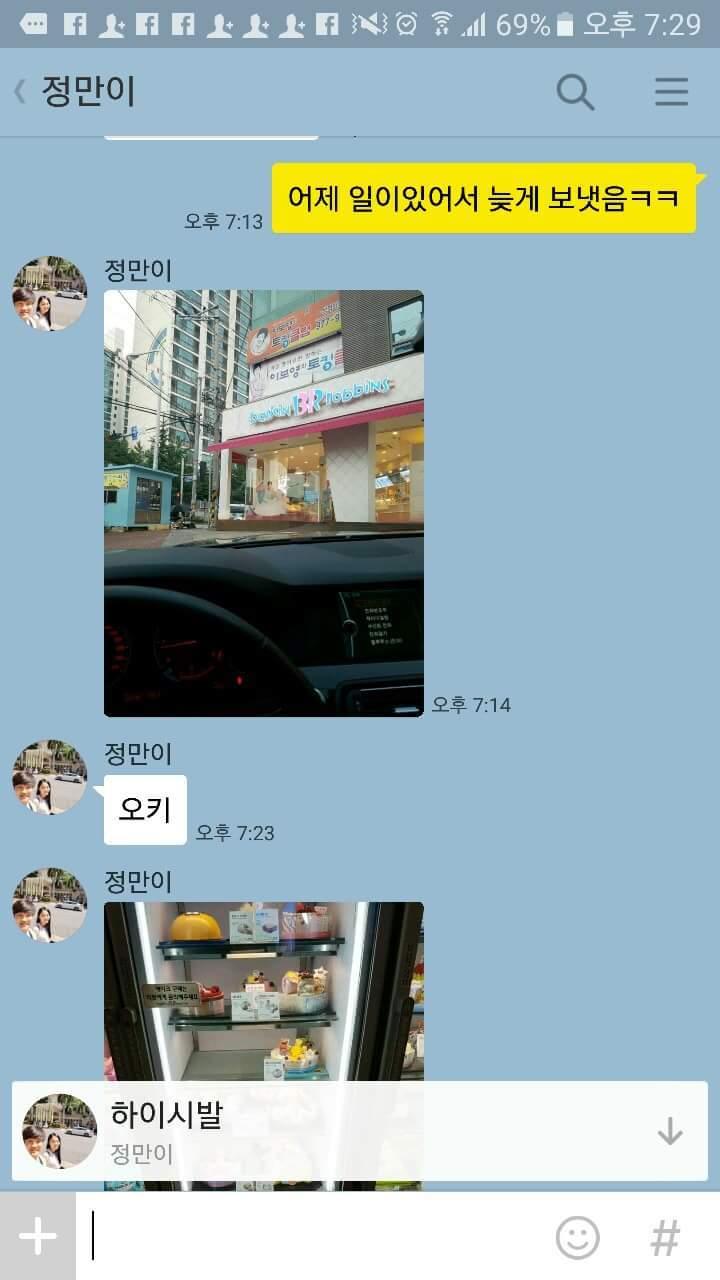Tap the back arrow to leave the chat
720x1280 pixels.
[20, 92]
